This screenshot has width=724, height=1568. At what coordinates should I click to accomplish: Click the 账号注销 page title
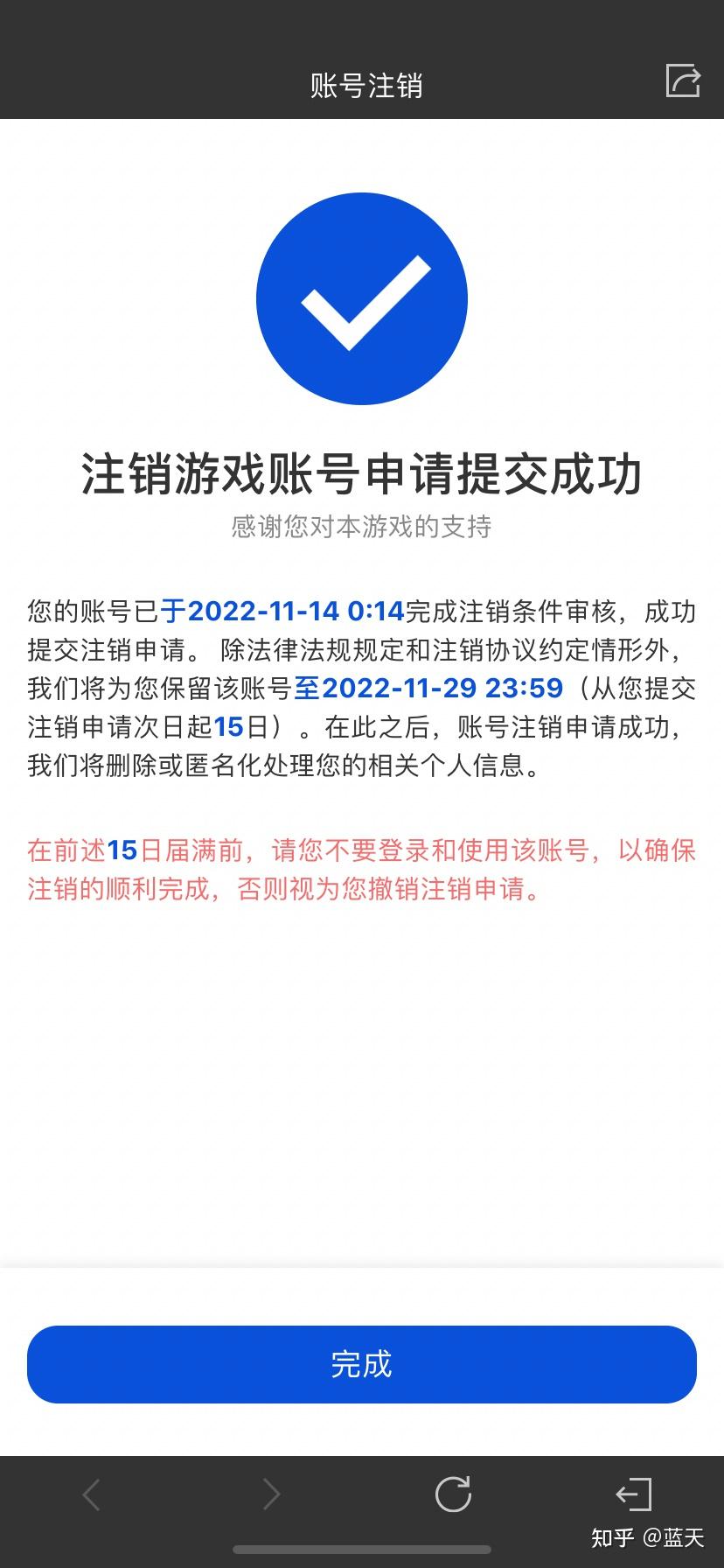click(362, 85)
